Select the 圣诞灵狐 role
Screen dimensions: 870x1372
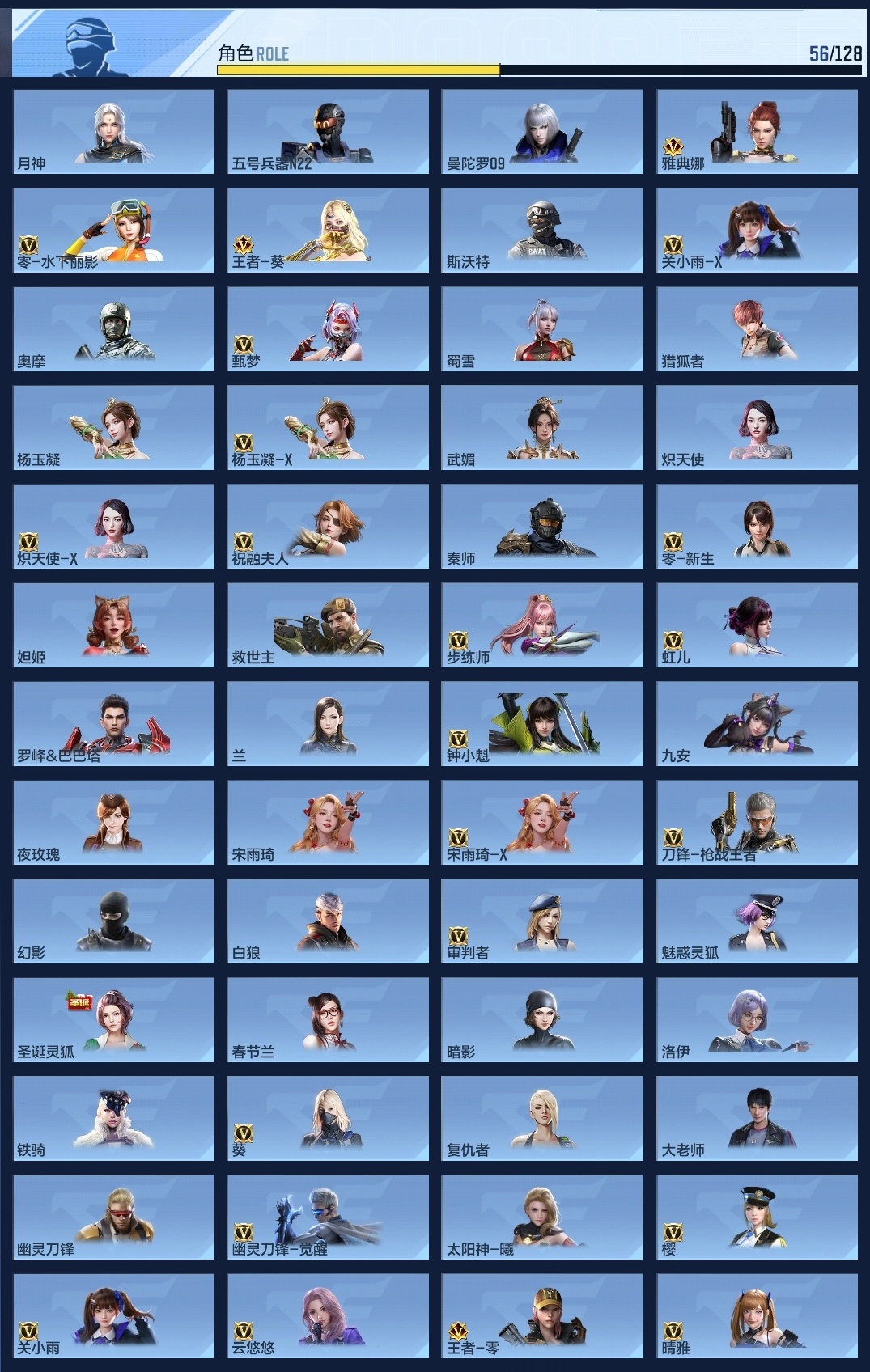[114, 1020]
